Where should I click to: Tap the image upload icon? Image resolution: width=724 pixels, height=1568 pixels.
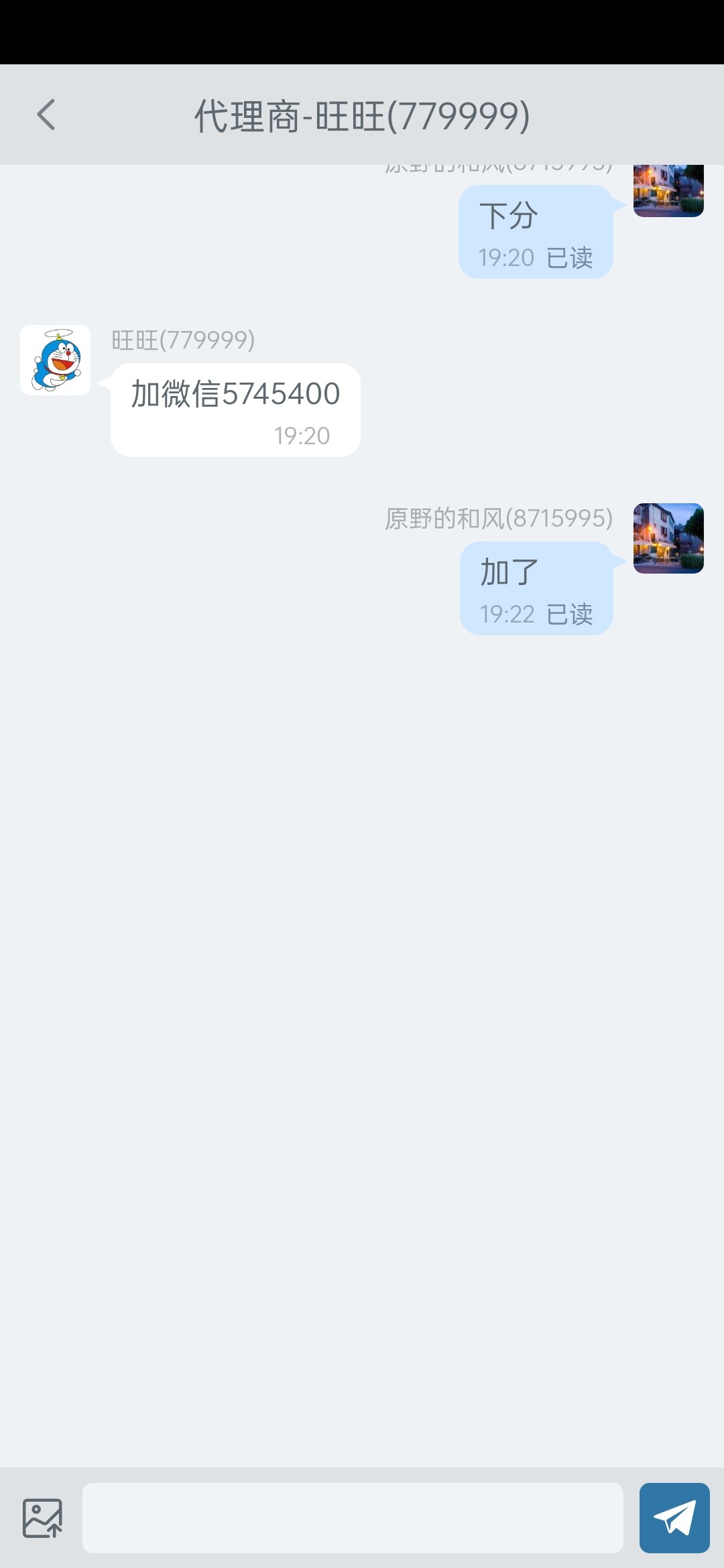42,1518
